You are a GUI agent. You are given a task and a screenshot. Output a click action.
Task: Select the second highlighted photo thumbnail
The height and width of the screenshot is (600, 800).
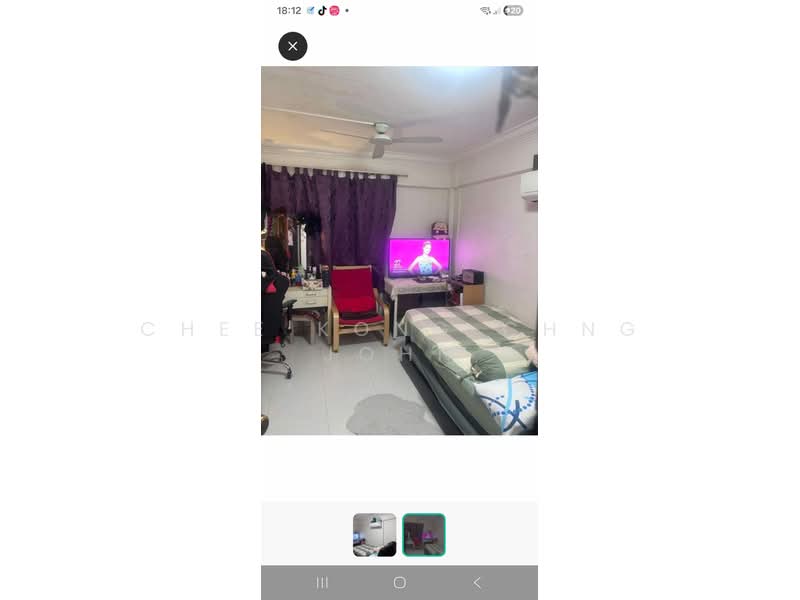424,535
